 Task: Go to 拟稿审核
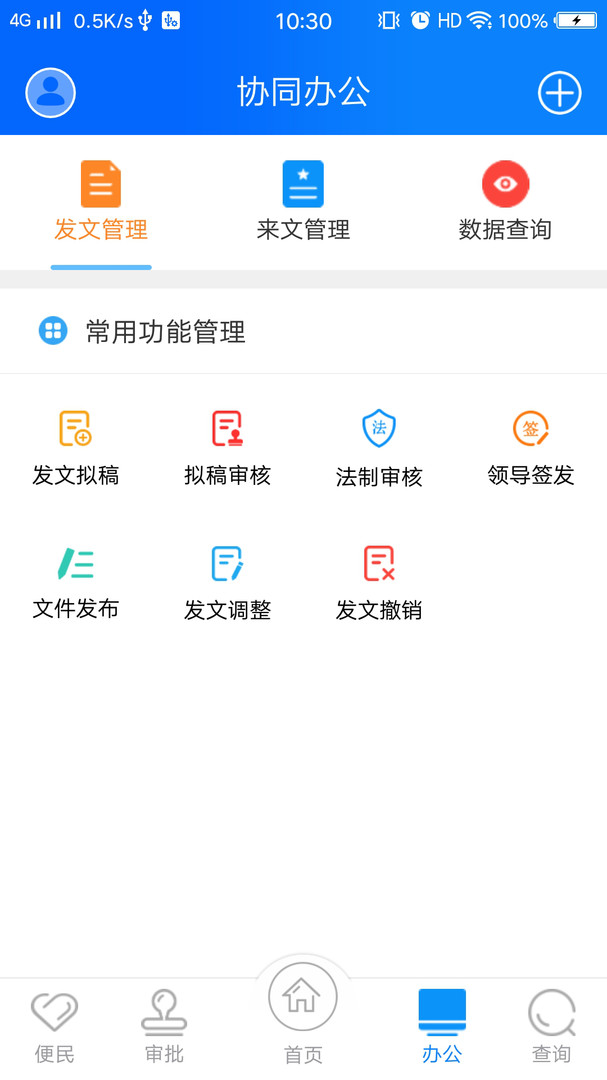coord(228,447)
